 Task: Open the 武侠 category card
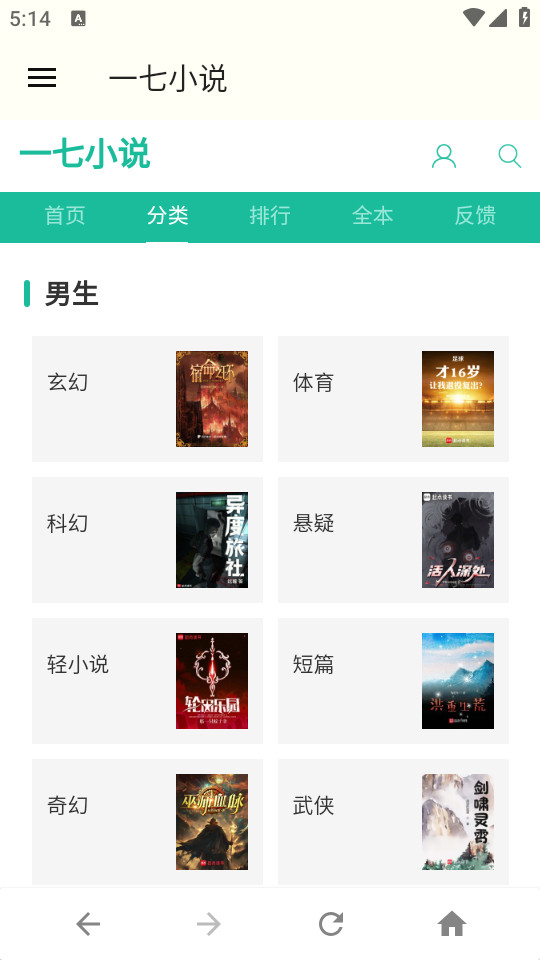(393, 822)
